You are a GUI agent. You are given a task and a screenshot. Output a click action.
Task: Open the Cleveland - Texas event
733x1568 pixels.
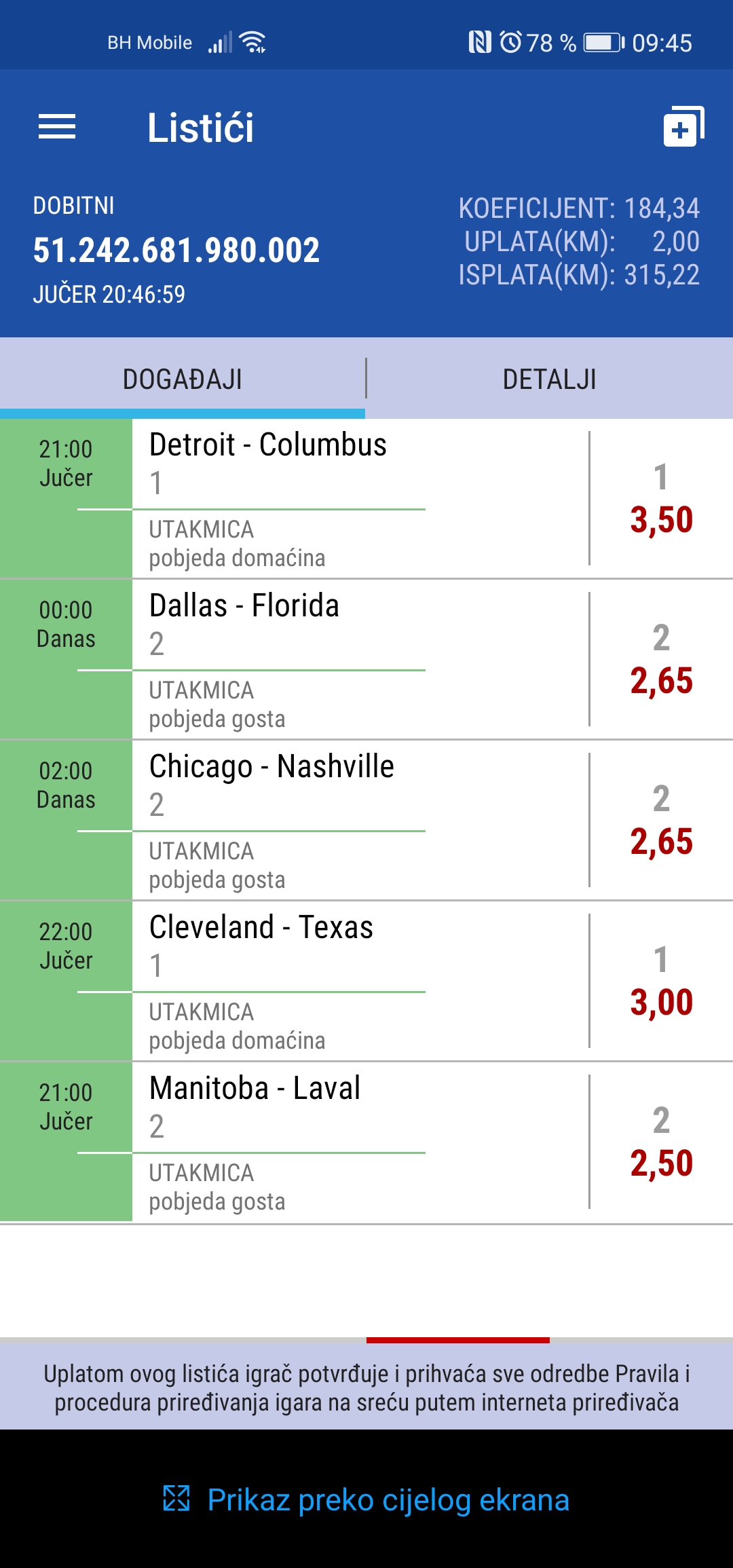[366, 982]
